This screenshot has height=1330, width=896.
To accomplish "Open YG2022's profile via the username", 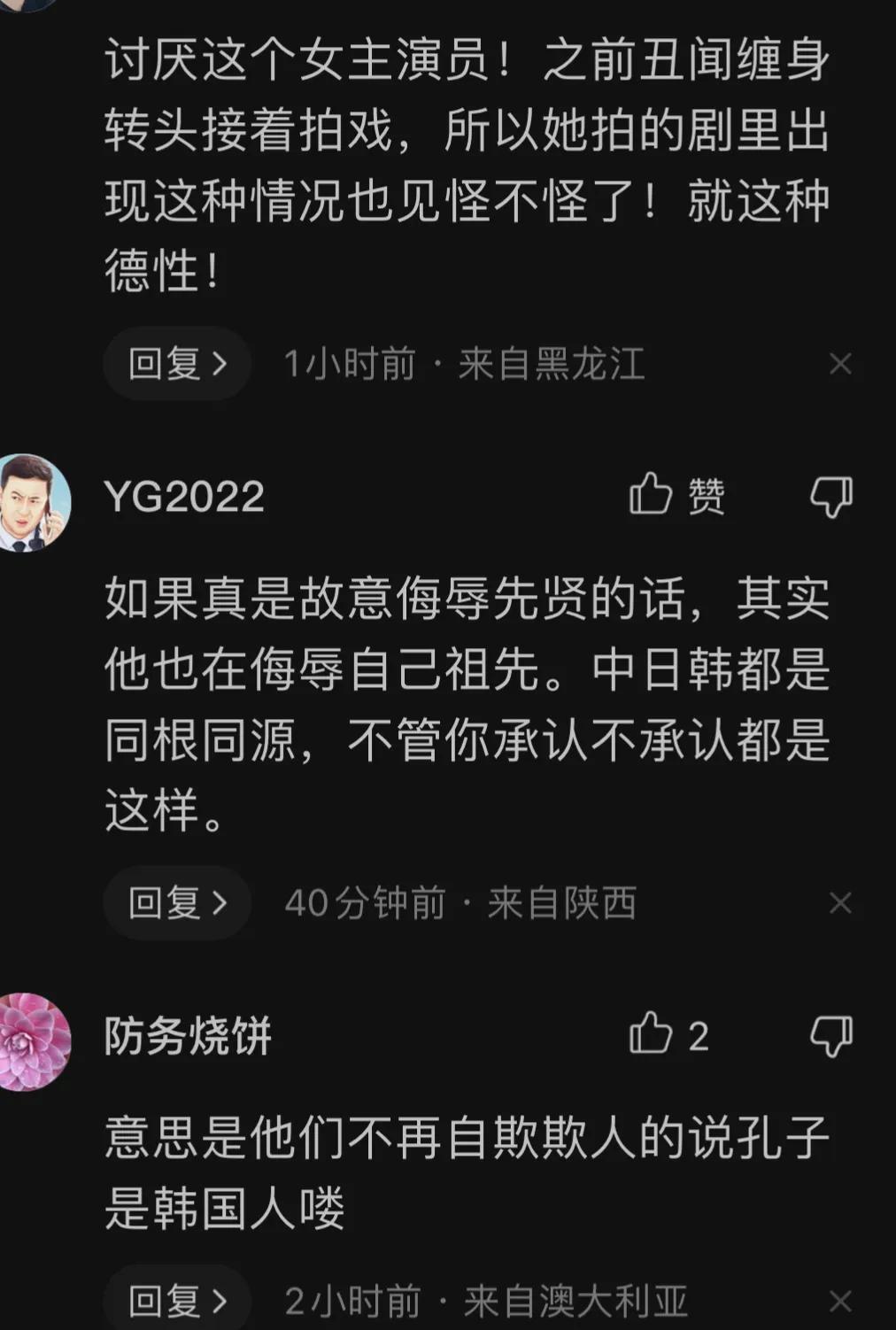I will [185, 497].
